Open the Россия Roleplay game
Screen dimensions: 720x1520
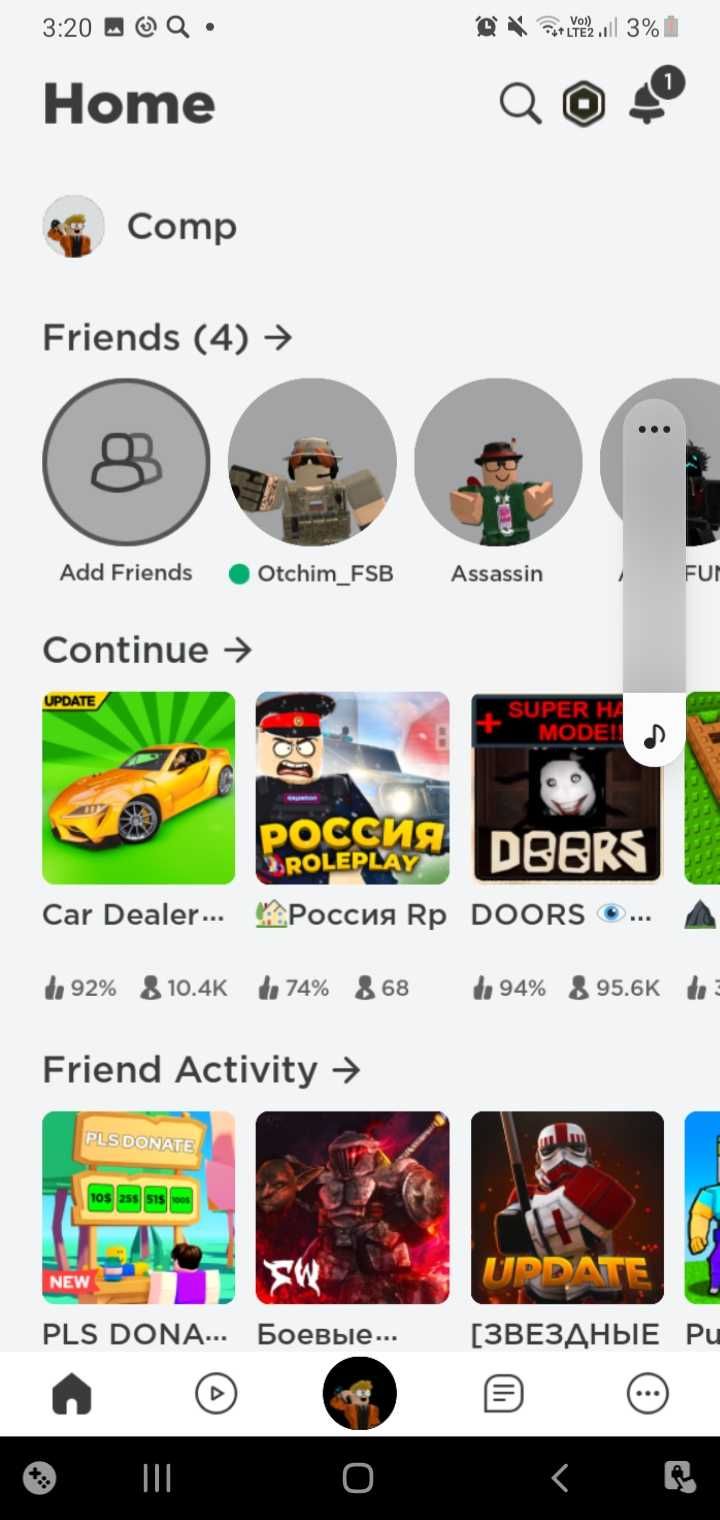coord(352,788)
